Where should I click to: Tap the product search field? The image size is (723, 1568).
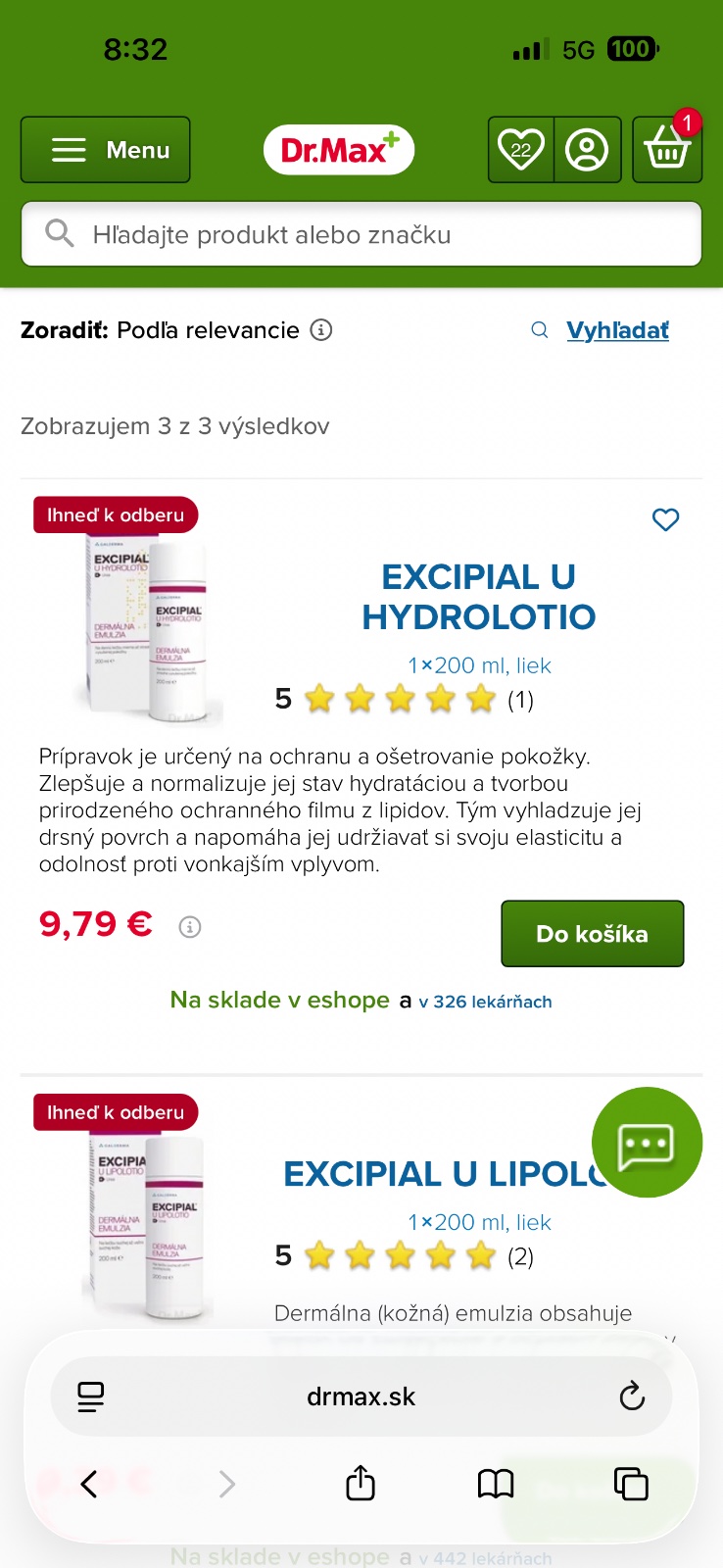pos(361,234)
